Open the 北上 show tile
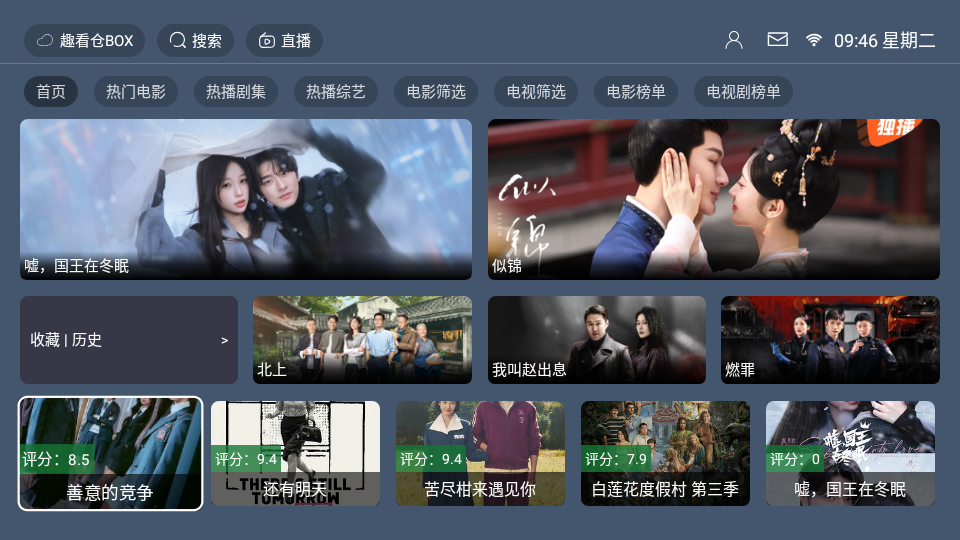Screen dimensions: 960x540 pos(362,340)
